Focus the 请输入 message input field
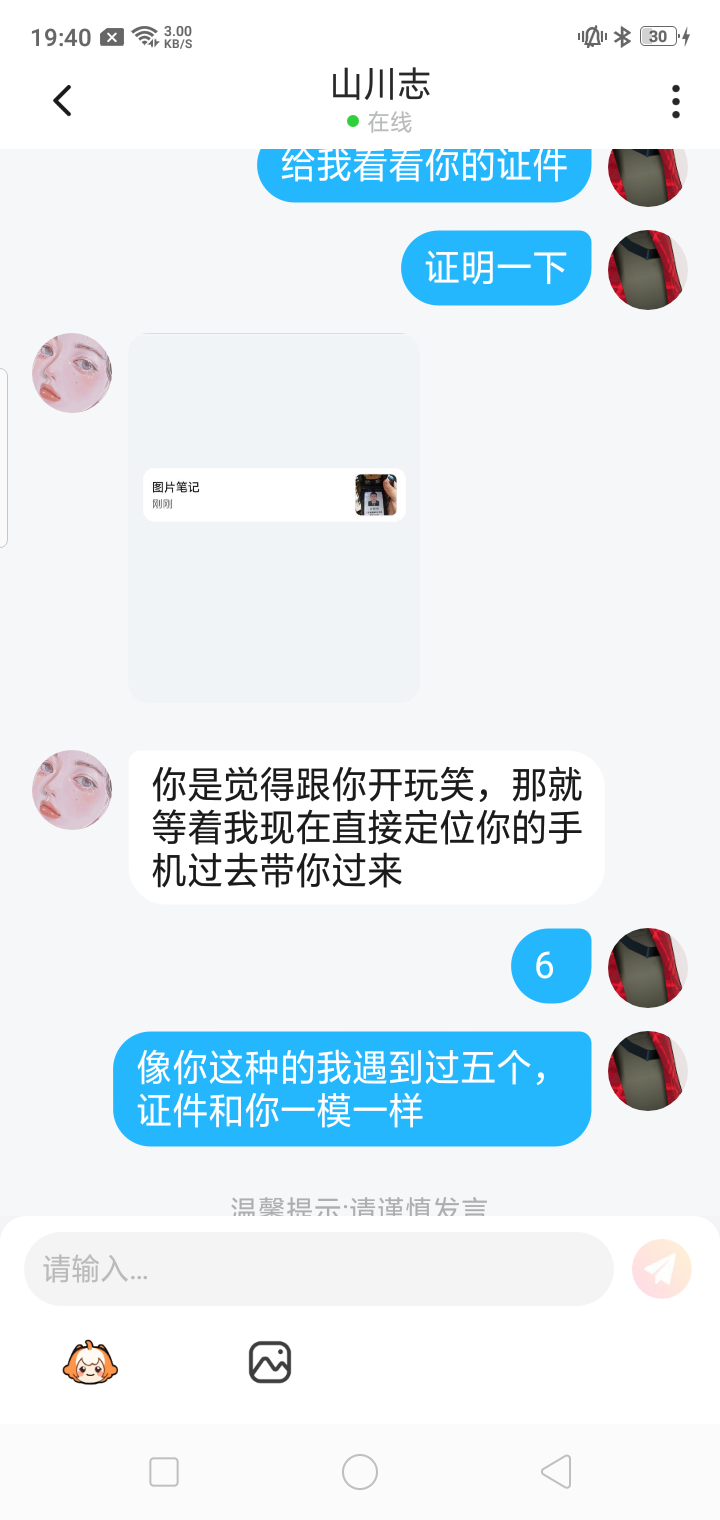Viewport: 720px width, 1520px height. (318, 1269)
